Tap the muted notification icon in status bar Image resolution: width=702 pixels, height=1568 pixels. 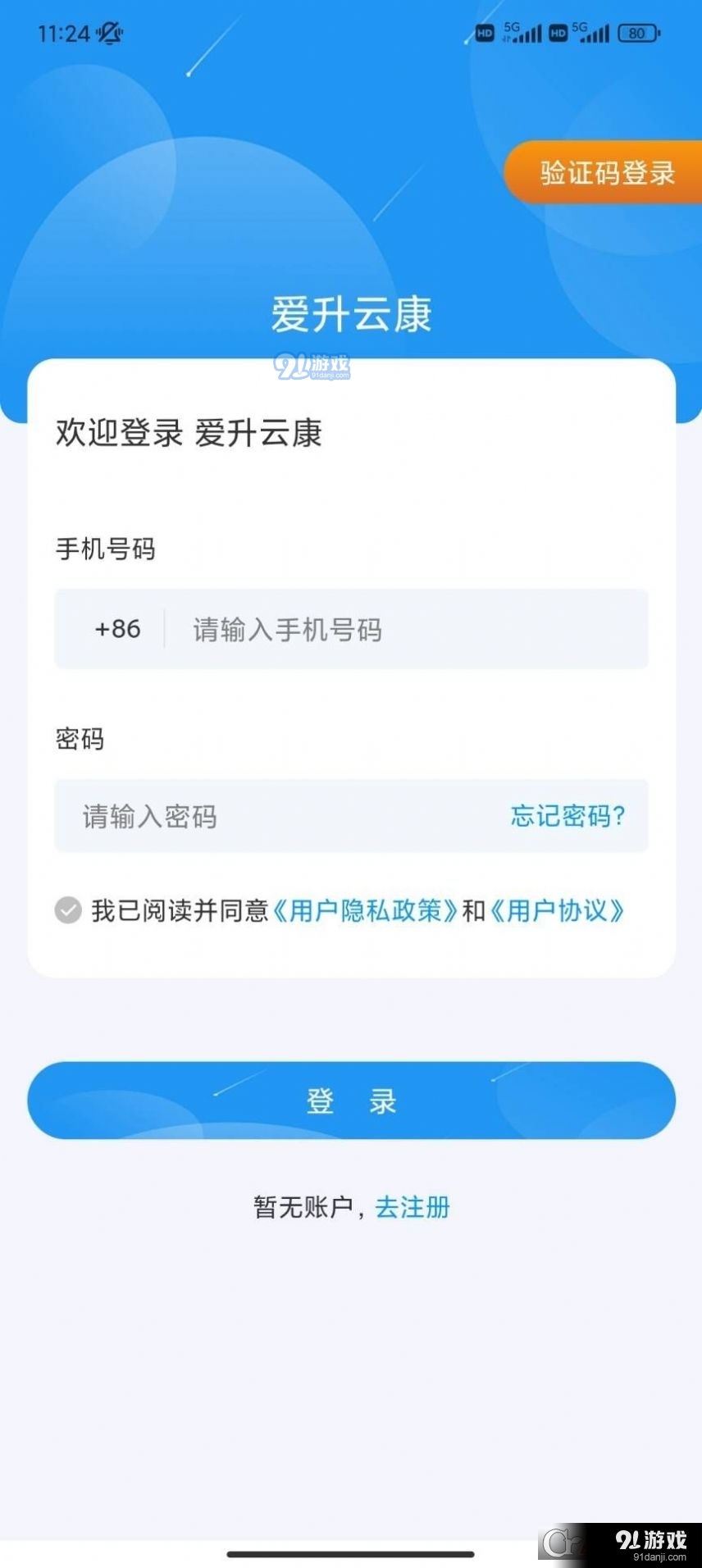pyautogui.click(x=109, y=33)
